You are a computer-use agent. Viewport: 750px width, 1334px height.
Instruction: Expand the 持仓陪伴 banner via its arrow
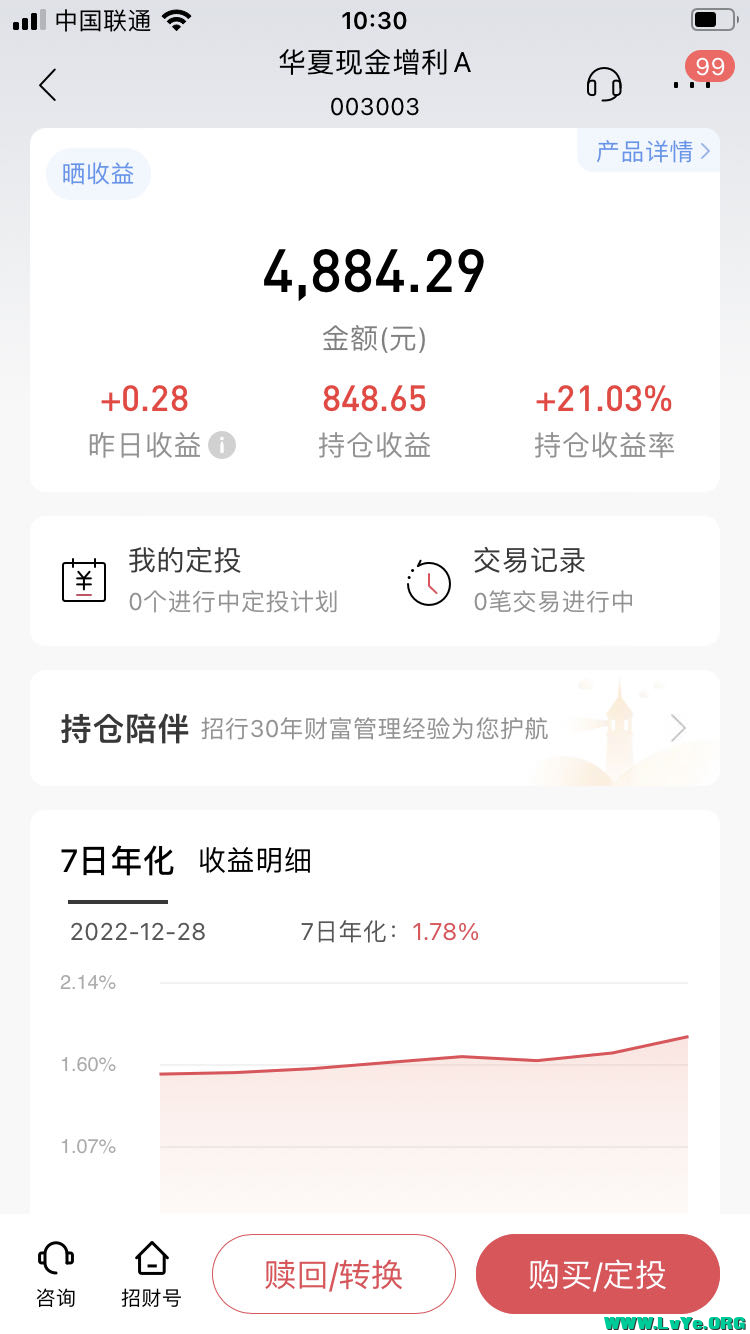click(x=676, y=728)
